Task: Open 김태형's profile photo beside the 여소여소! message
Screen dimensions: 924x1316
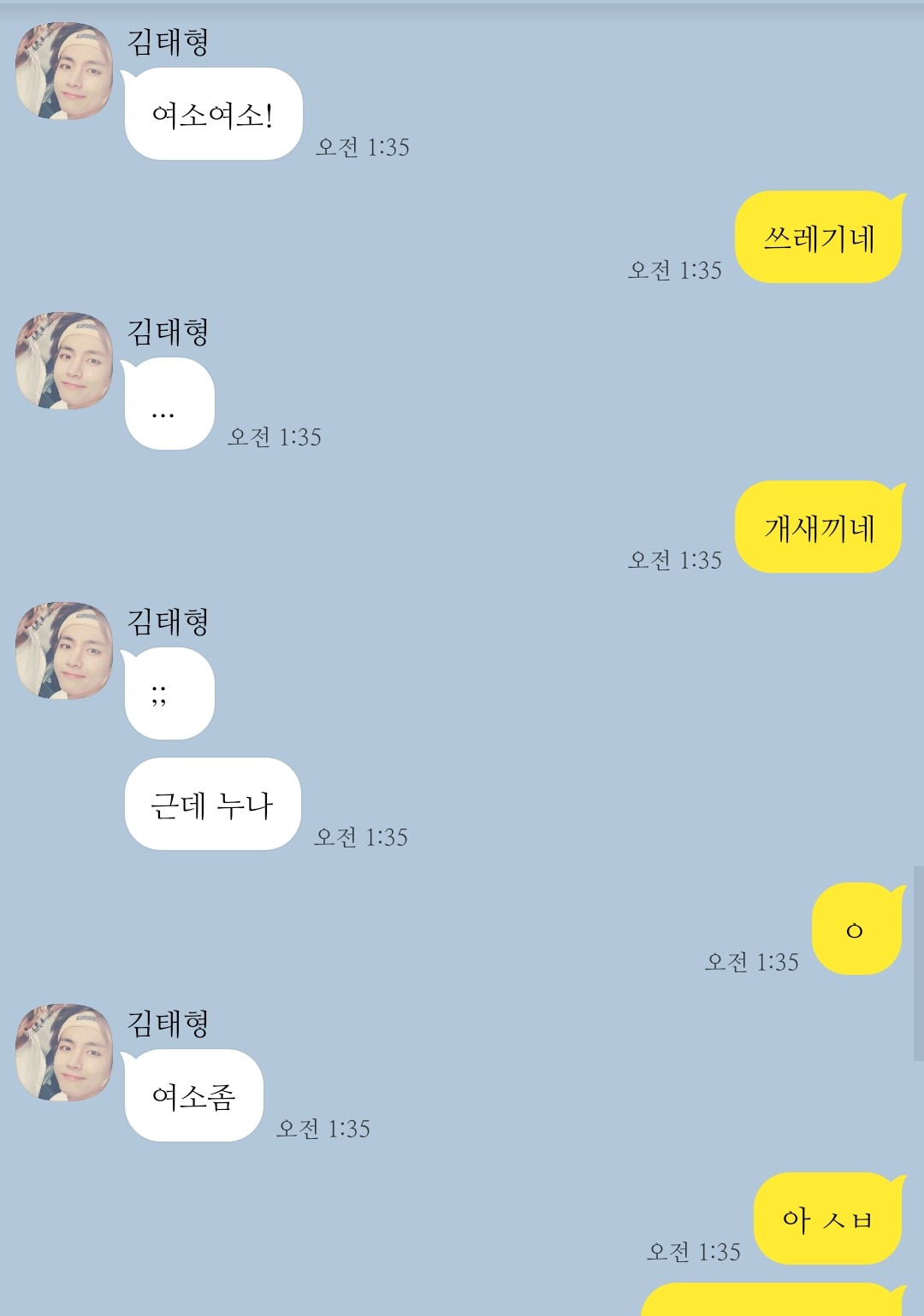Action: pos(64,71)
